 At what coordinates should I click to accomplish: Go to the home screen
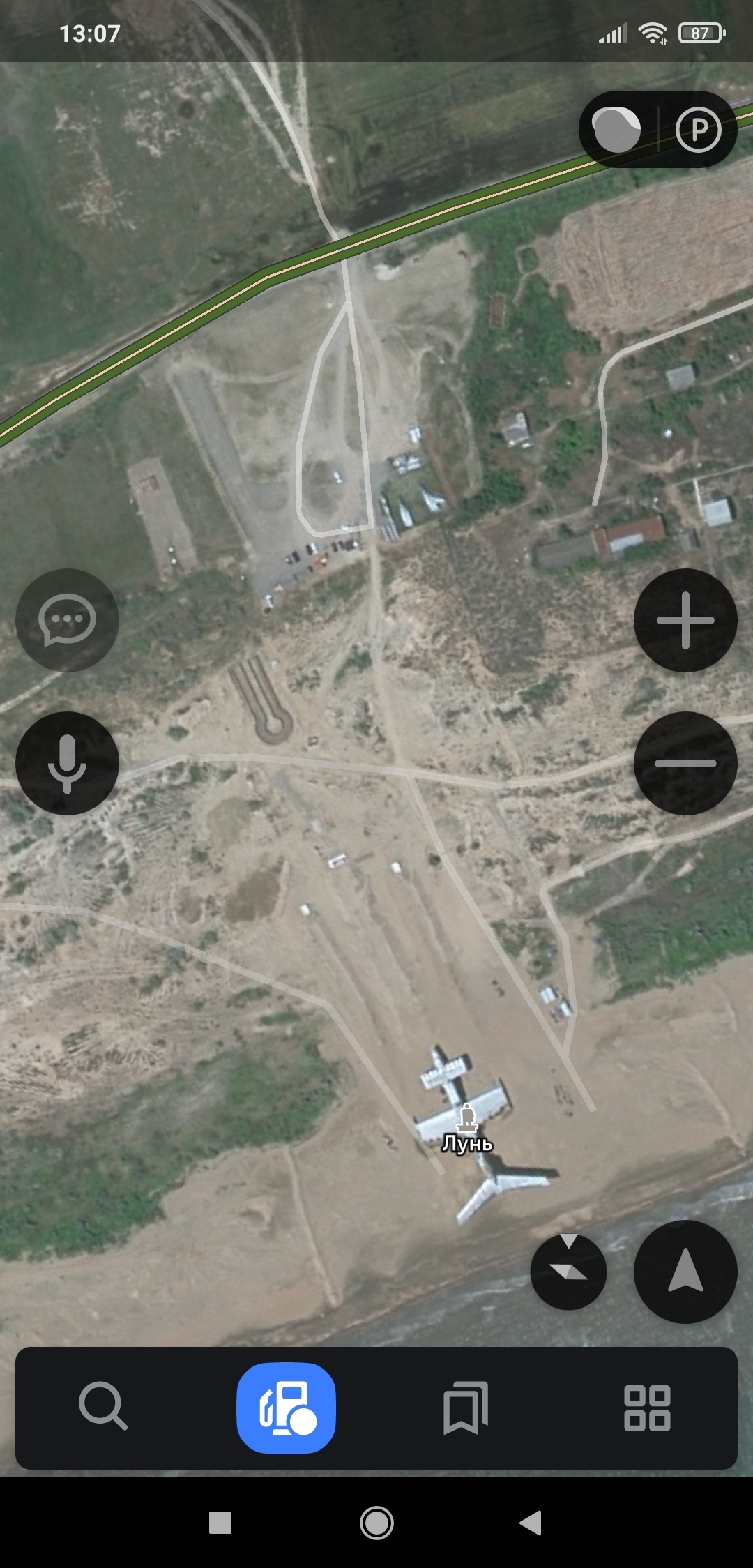tap(376, 1523)
